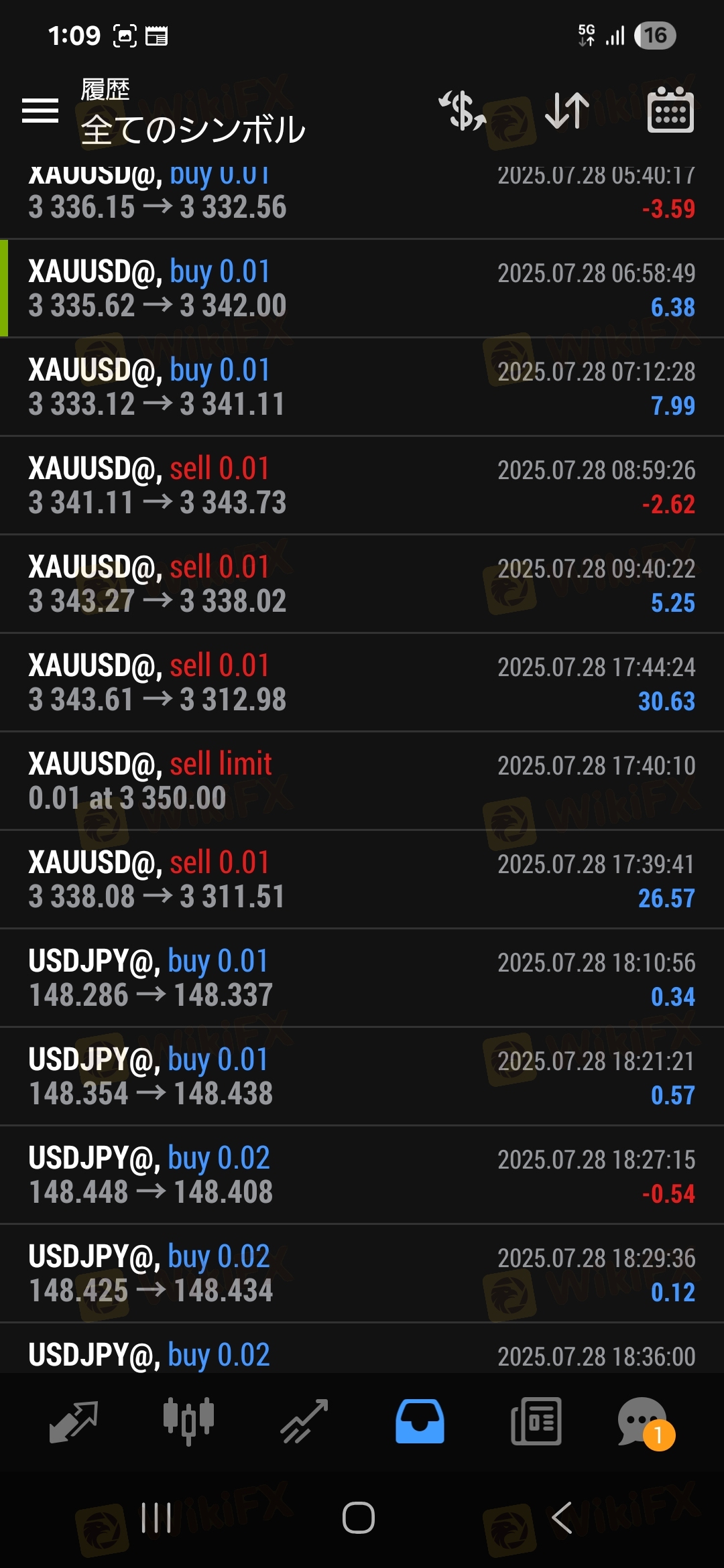Viewport: 724px width, 1568px height.
Task: Open the calendar date range picker
Action: pos(670,111)
